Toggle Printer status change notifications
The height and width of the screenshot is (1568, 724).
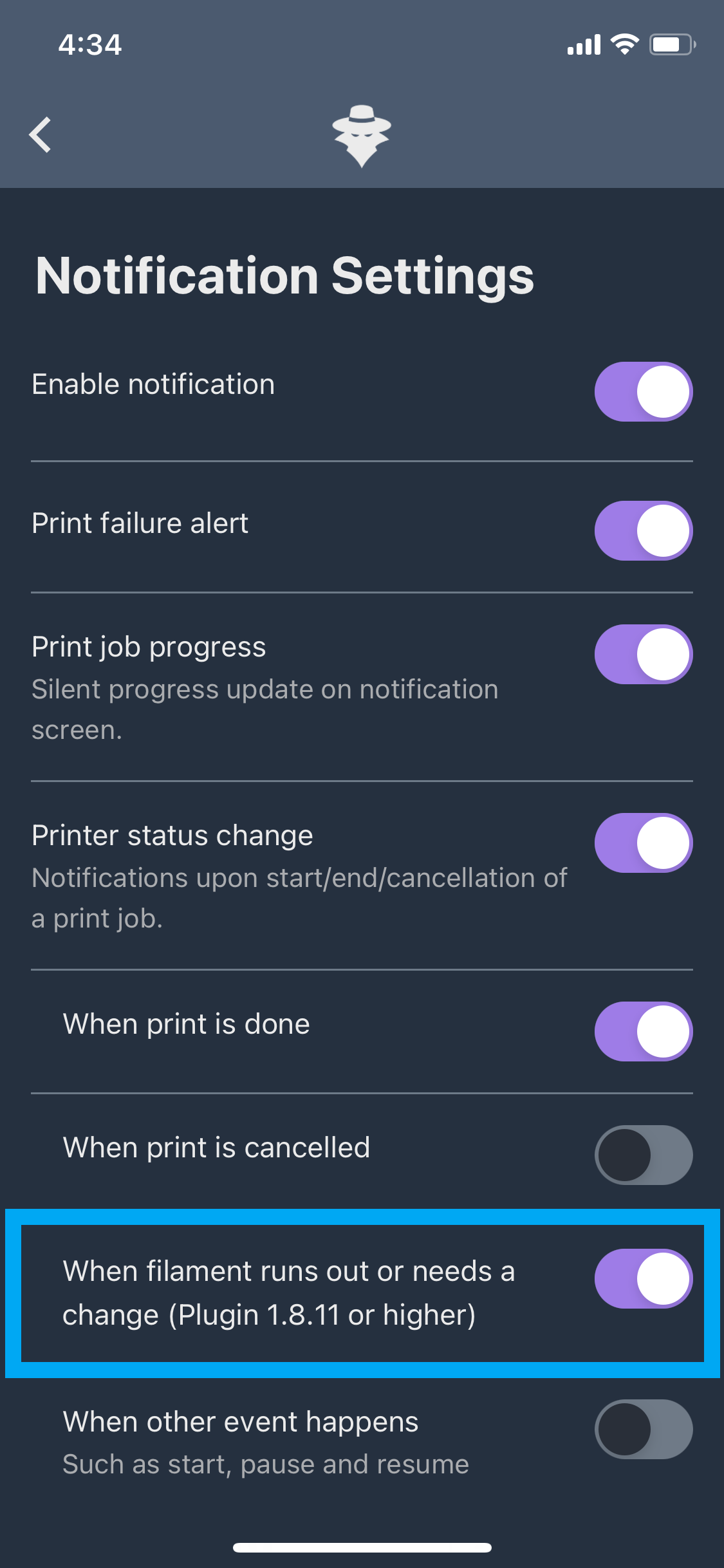click(x=643, y=843)
